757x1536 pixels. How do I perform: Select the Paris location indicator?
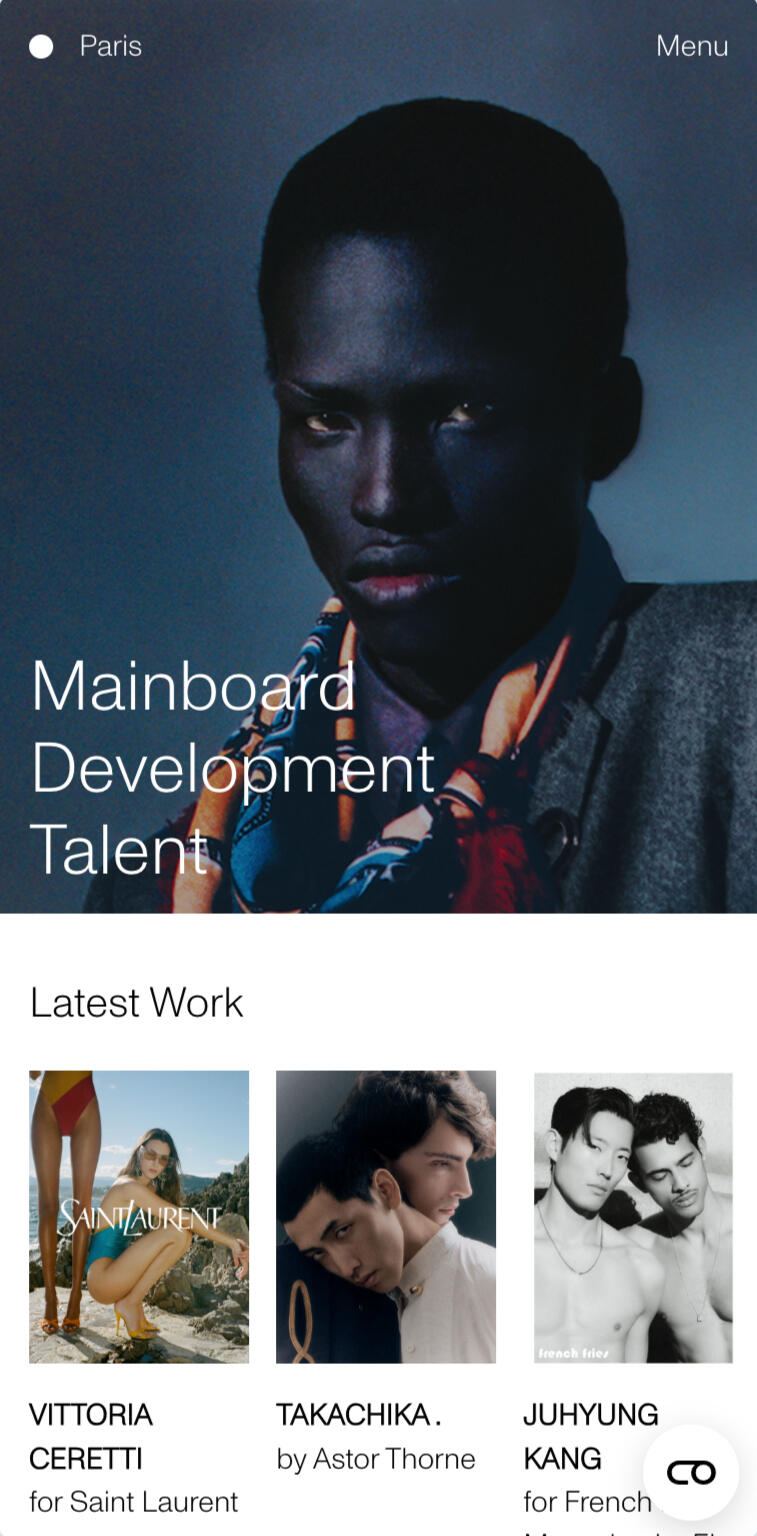point(86,46)
